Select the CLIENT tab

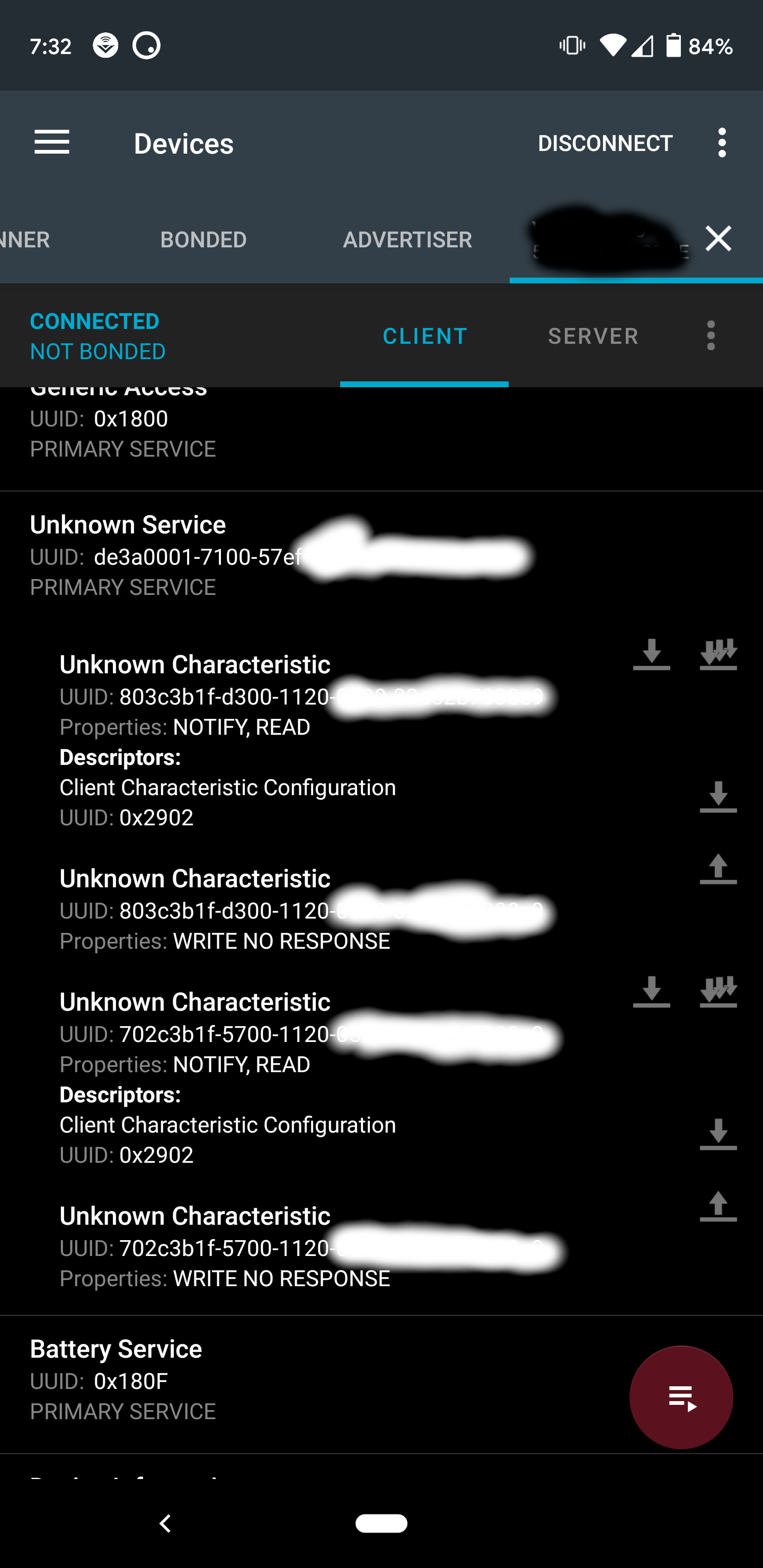click(x=424, y=336)
